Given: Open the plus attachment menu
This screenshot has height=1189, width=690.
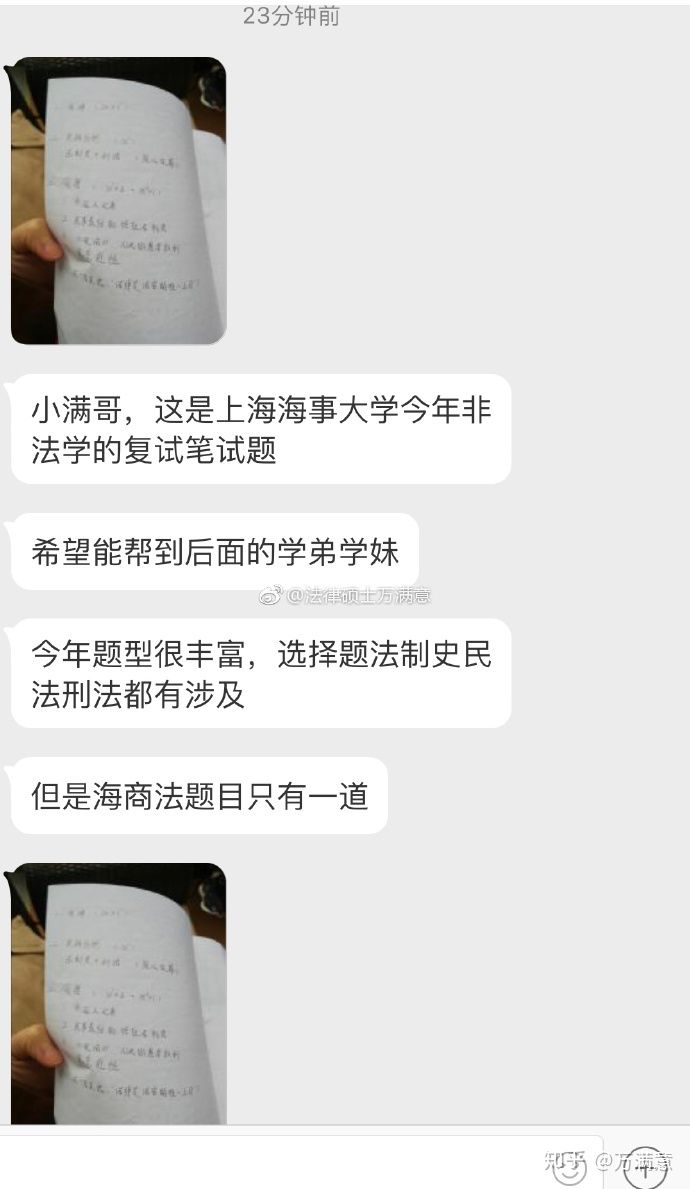Looking at the screenshot, I should pyautogui.click(x=645, y=1164).
